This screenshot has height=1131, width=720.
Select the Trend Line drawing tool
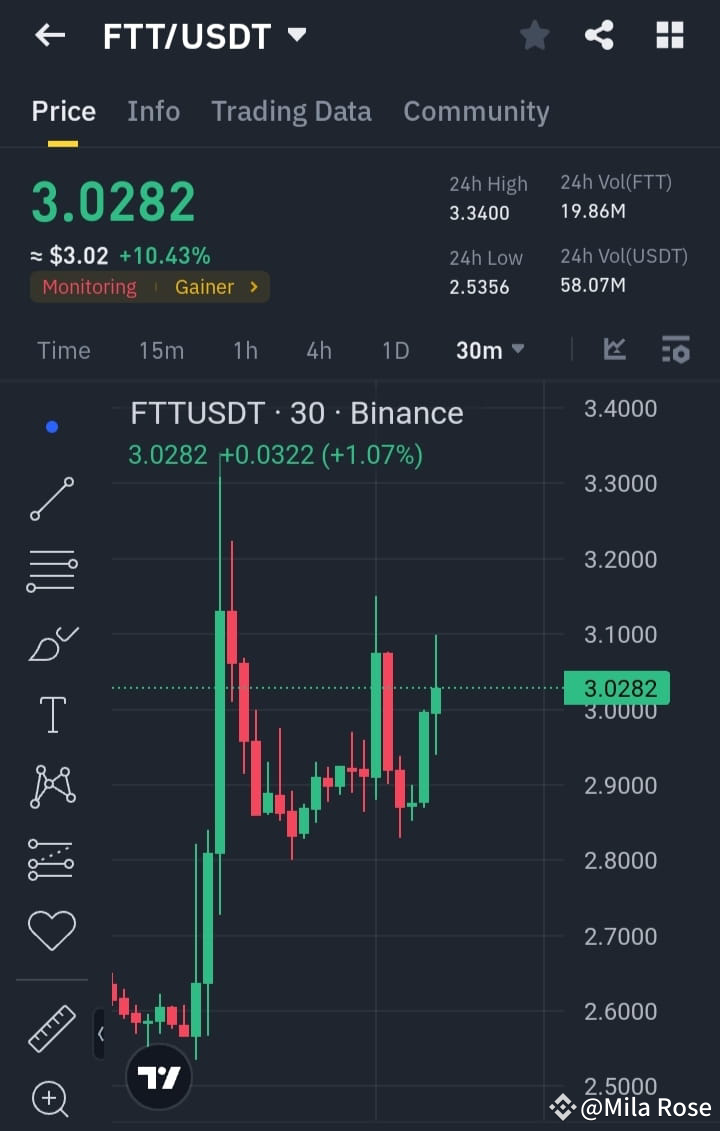51,497
